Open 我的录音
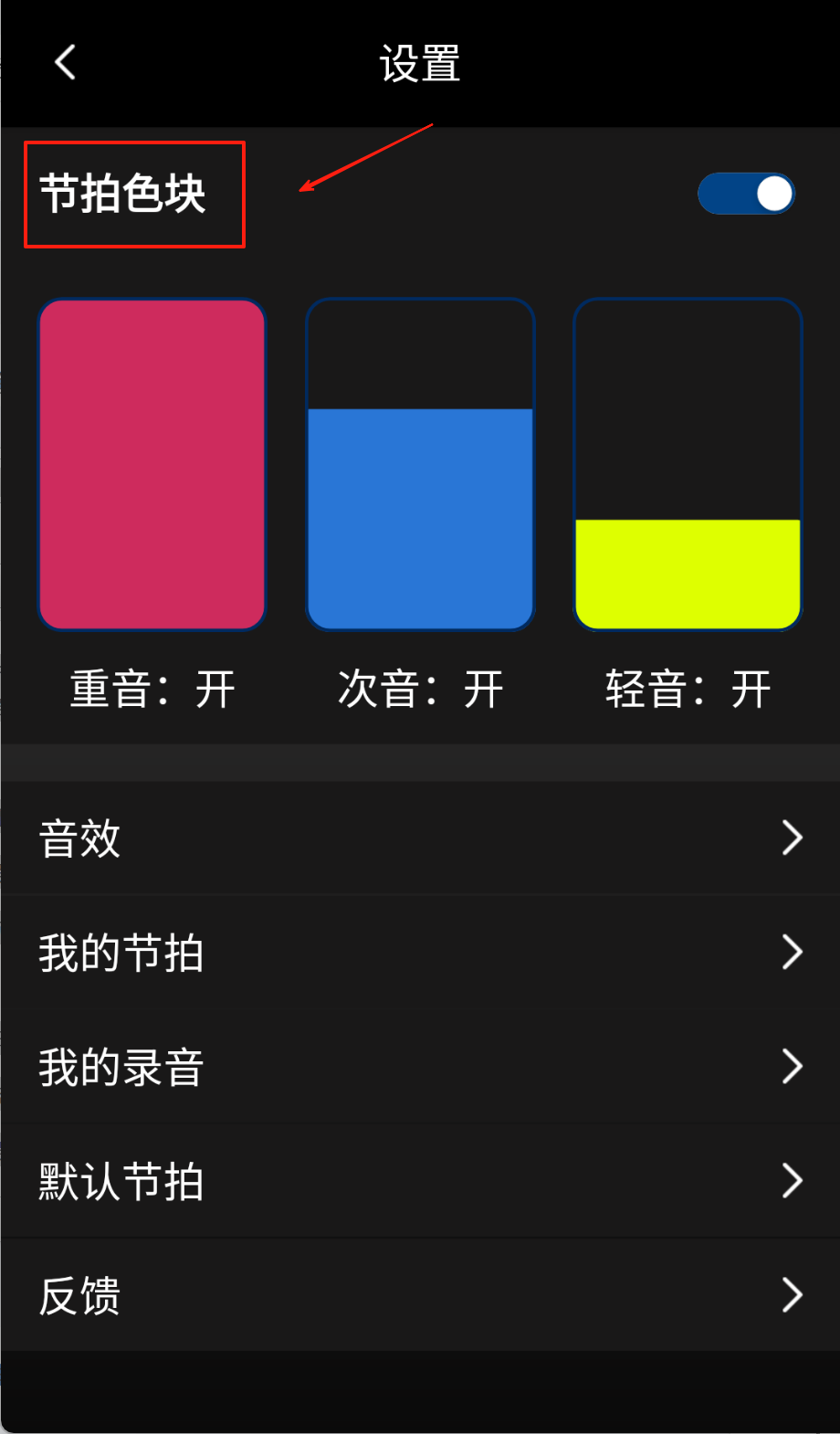The width and height of the screenshot is (840, 1434). click(420, 1066)
